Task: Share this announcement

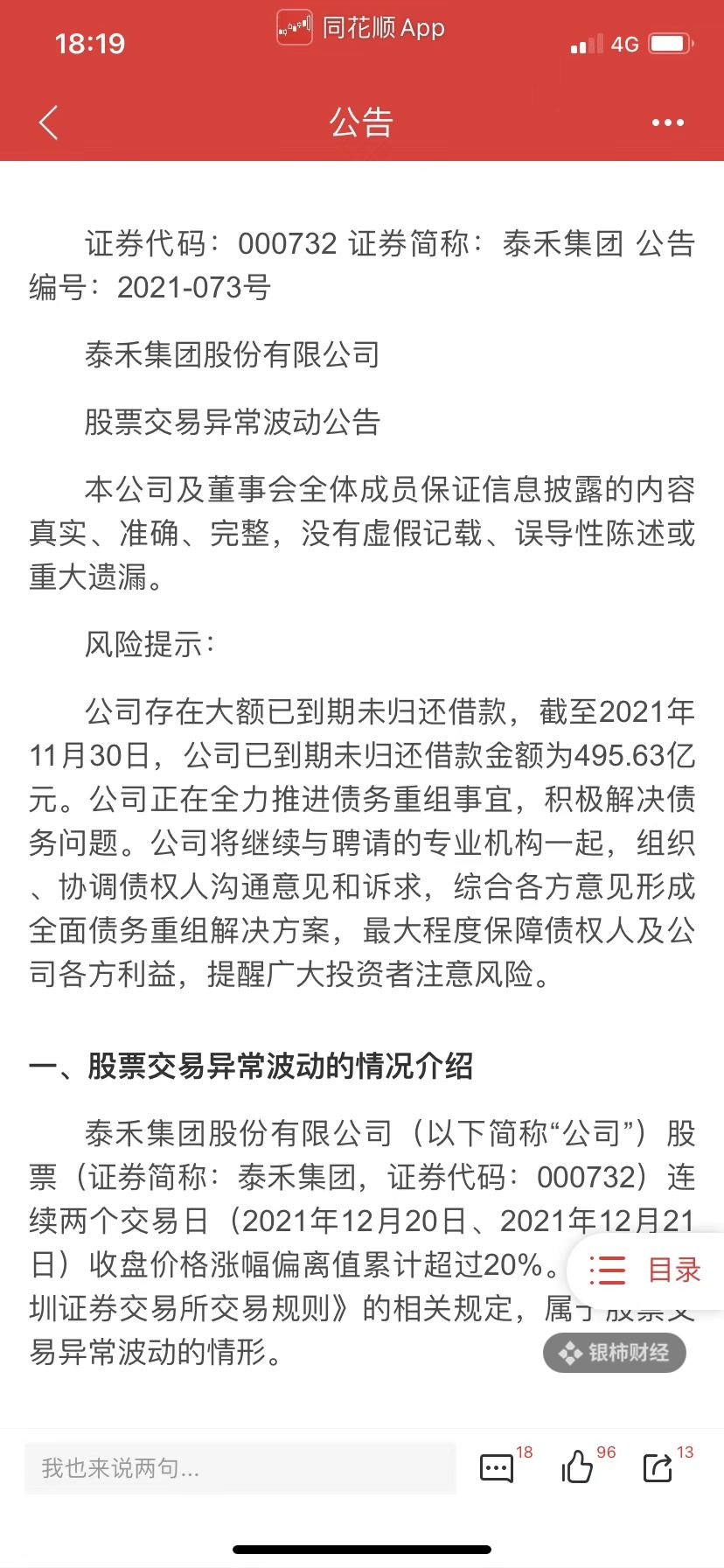Action: pos(658,1467)
